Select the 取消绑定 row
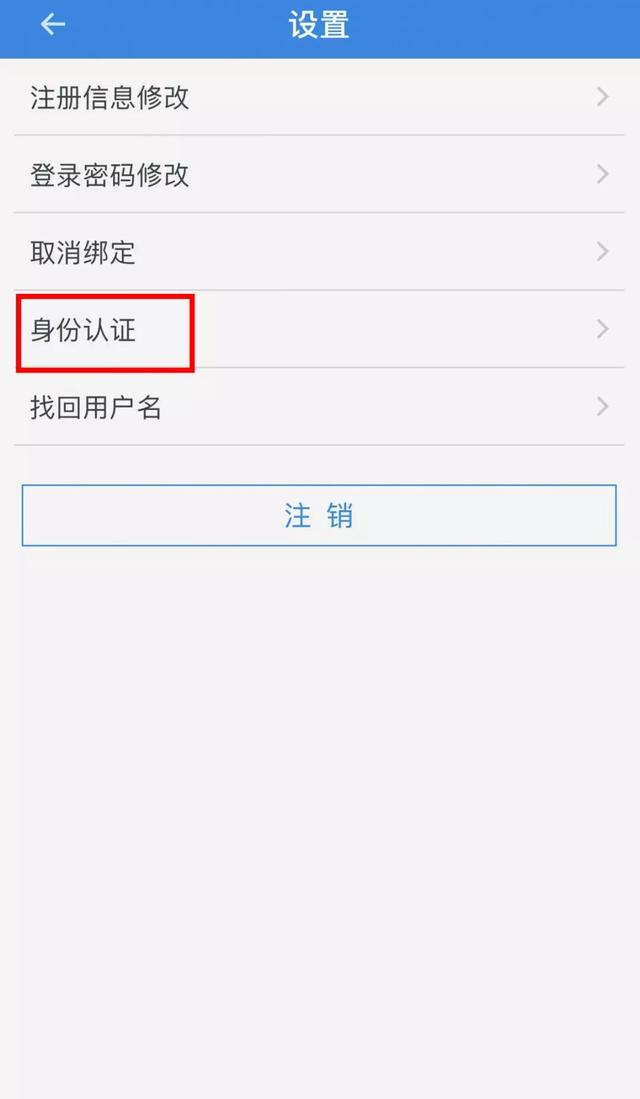 point(318,252)
